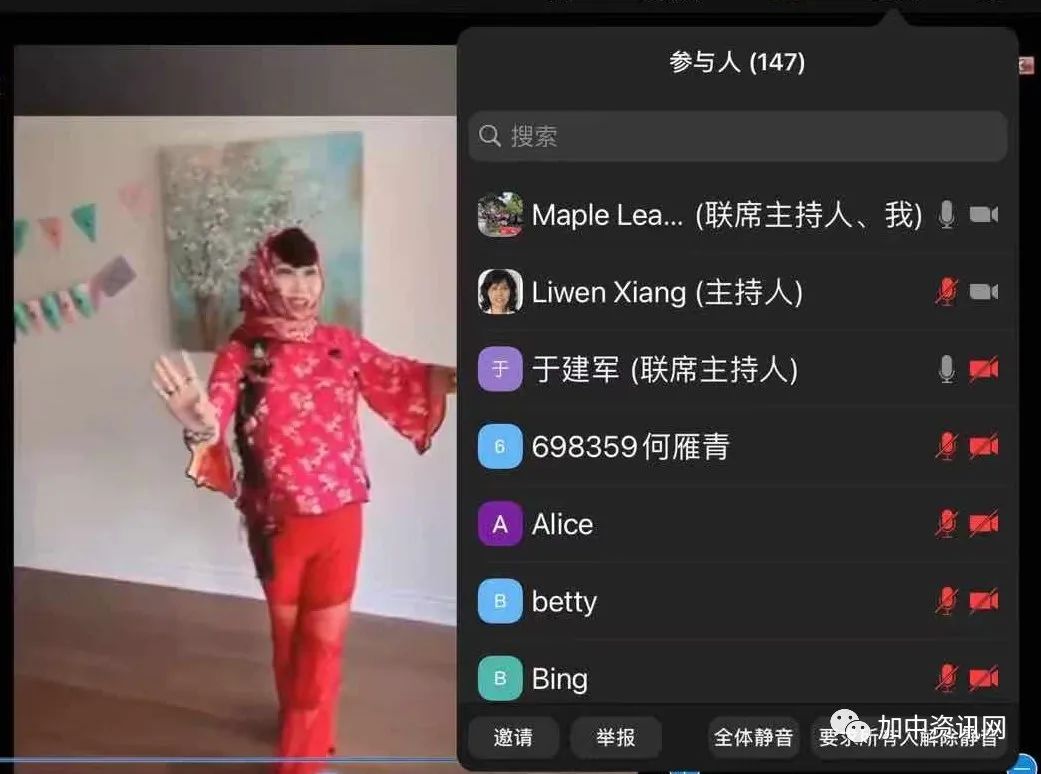Mute Maple Leaf's microphone
This screenshot has height=774, width=1041.
coord(946,215)
